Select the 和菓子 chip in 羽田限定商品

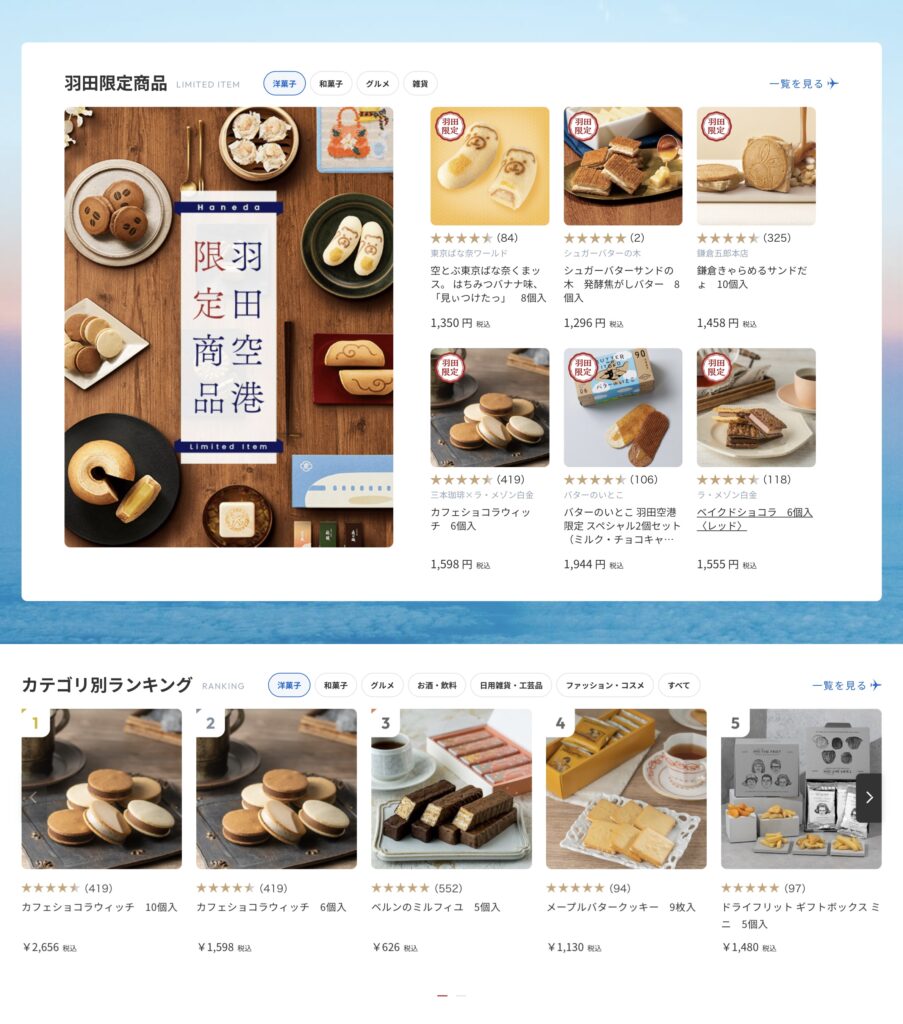tap(331, 84)
